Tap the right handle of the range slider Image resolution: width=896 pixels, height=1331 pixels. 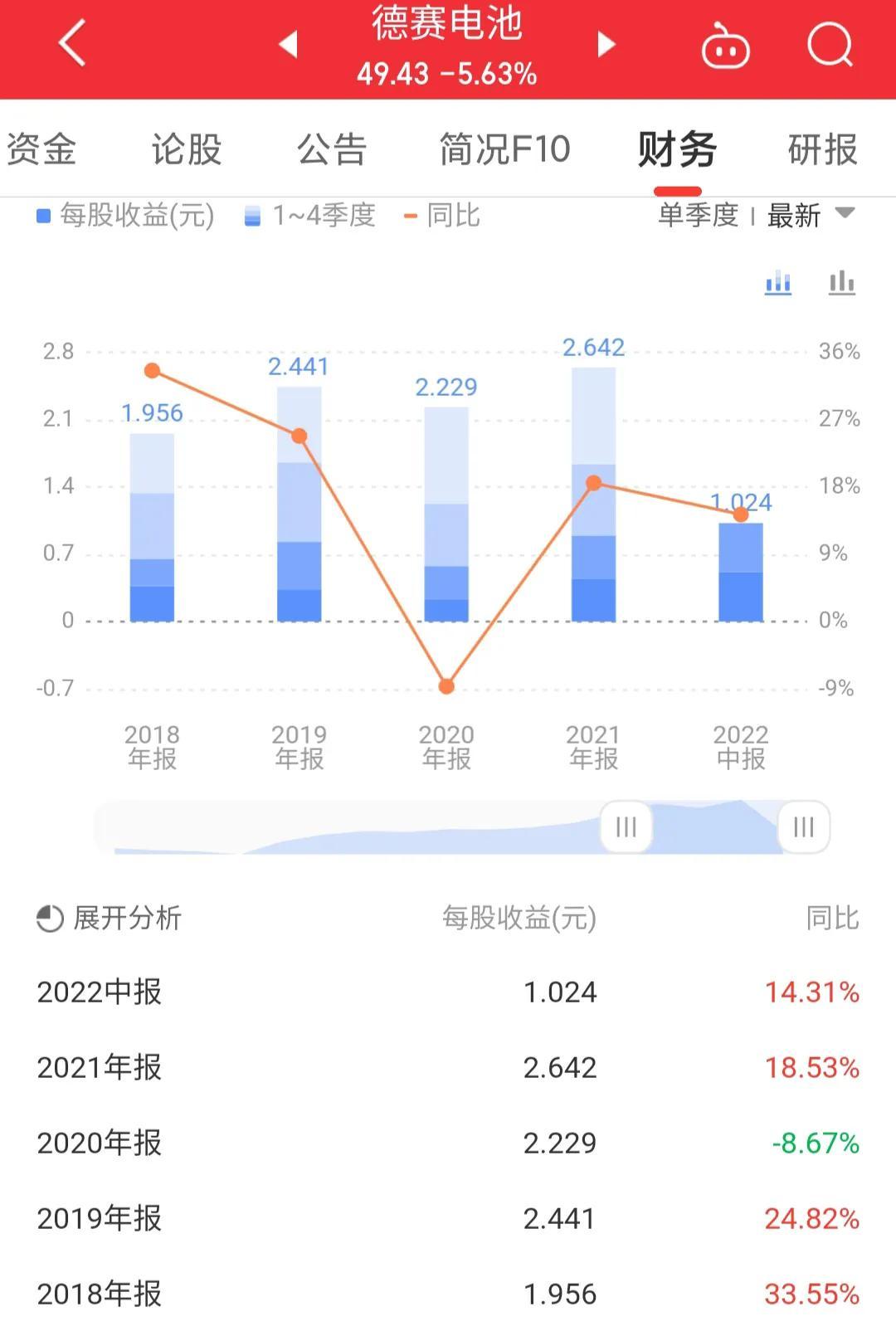[803, 826]
